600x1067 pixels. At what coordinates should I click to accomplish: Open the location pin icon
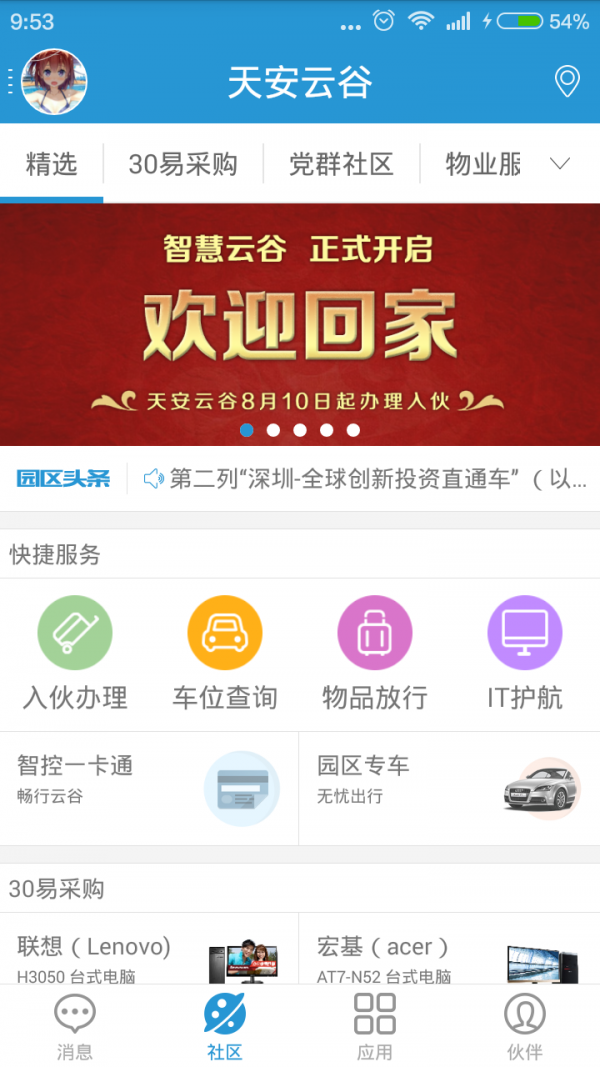click(x=567, y=82)
